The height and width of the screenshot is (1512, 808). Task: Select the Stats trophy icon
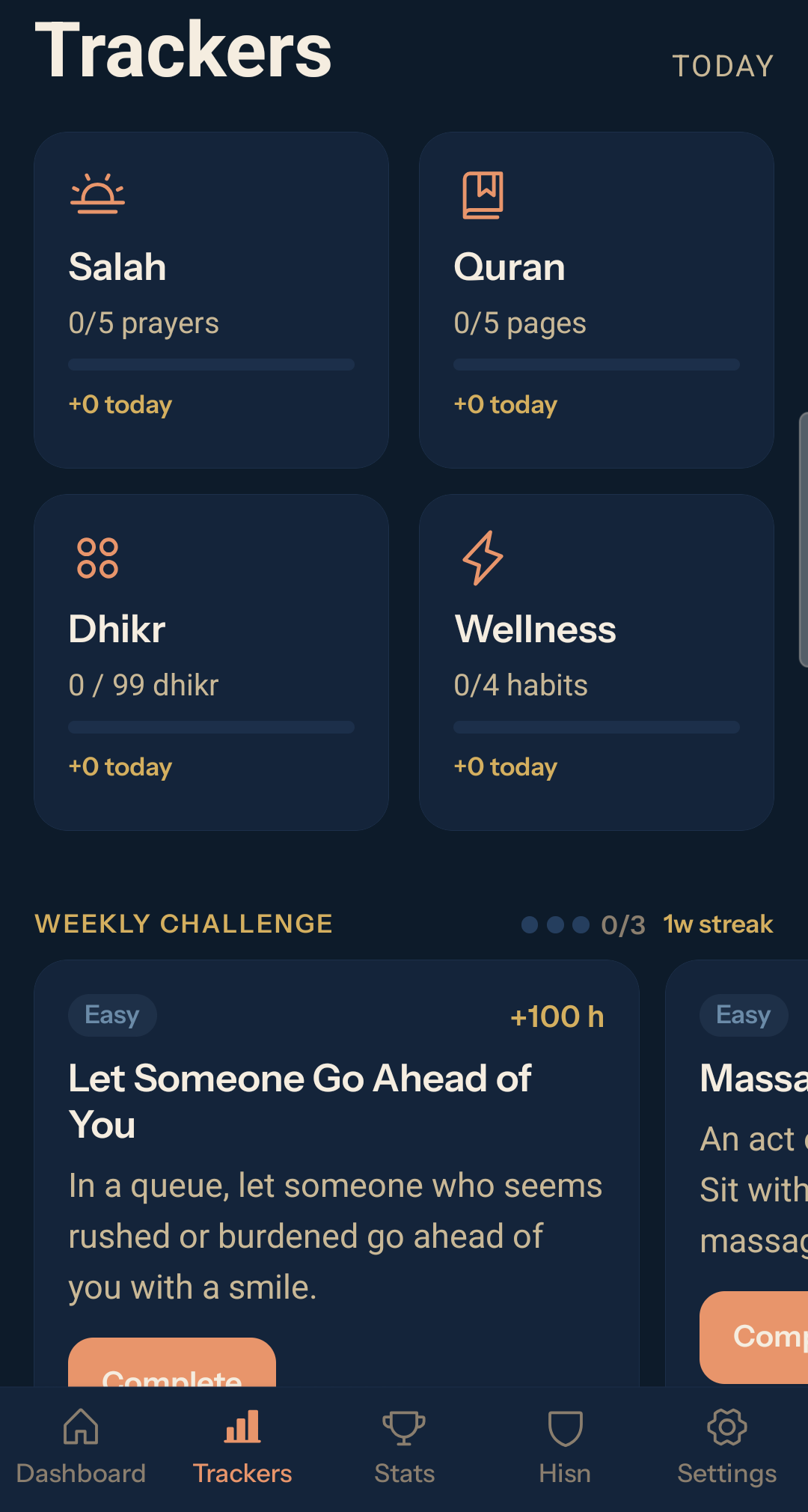[x=403, y=1427]
